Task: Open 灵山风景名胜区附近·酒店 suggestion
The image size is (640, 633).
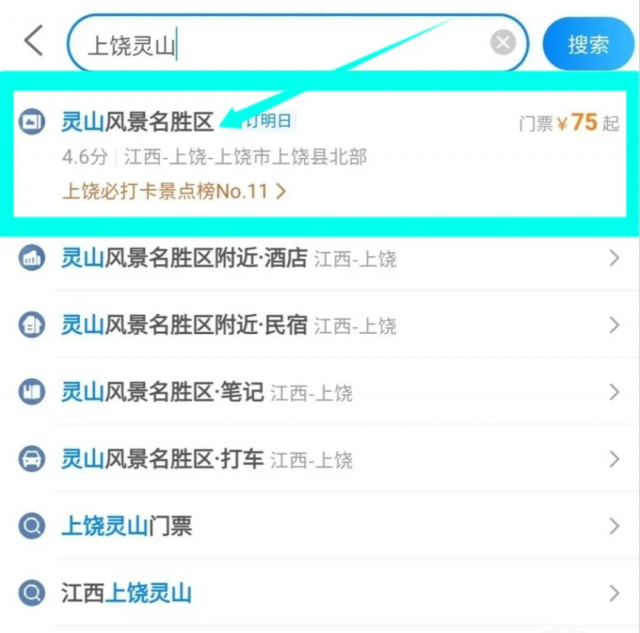Action: click(x=184, y=258)
